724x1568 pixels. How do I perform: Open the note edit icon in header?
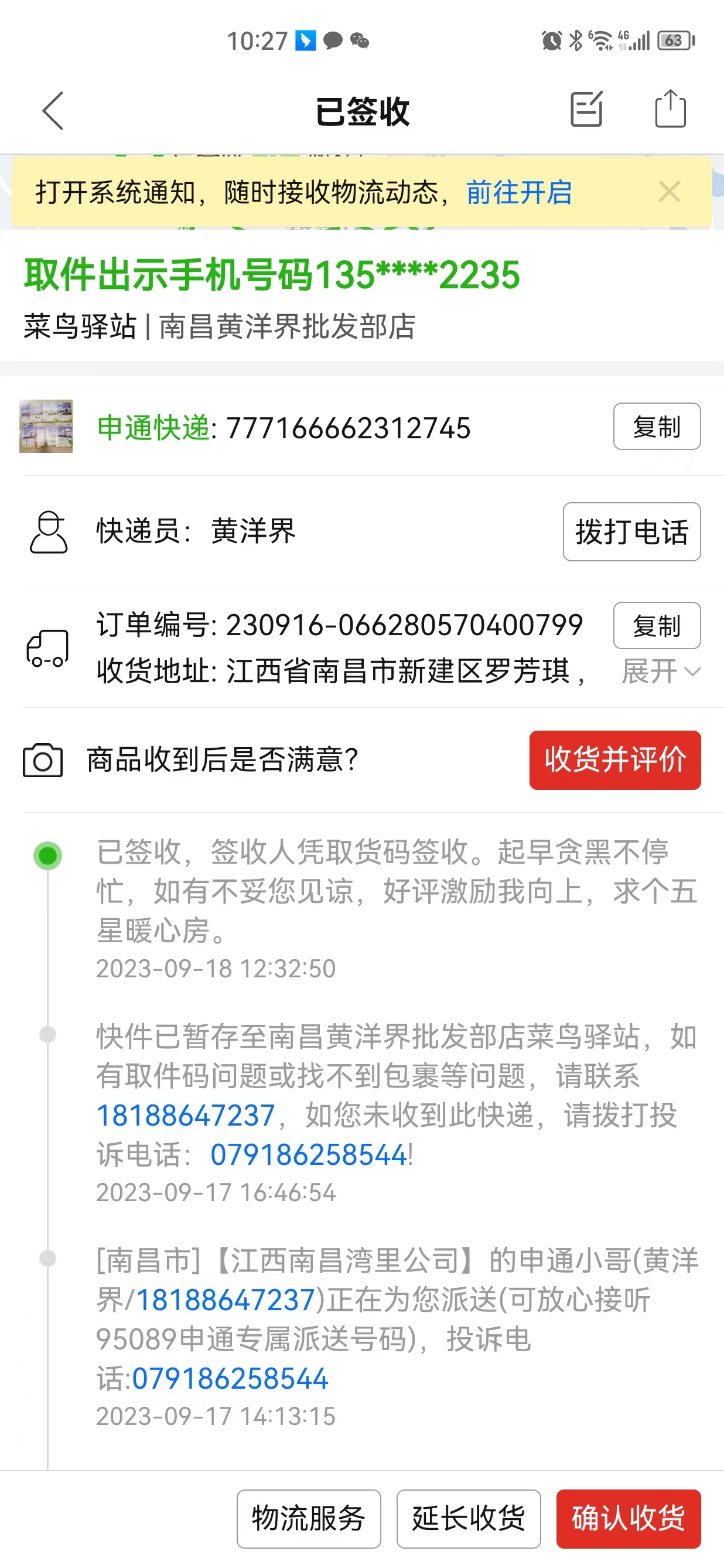(x=586, y=110)
